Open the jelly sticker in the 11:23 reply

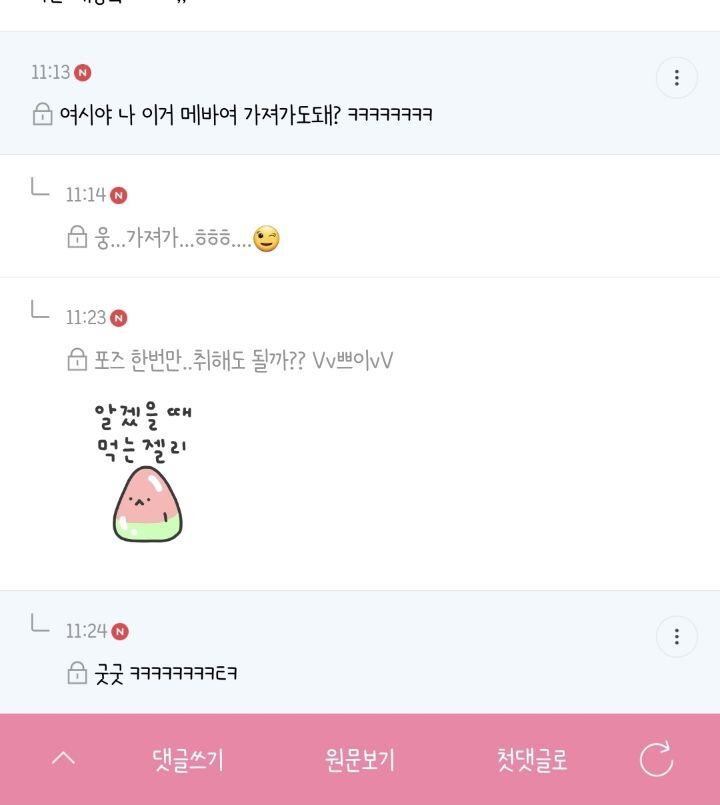pyautogui.click(x=143, y=472)
